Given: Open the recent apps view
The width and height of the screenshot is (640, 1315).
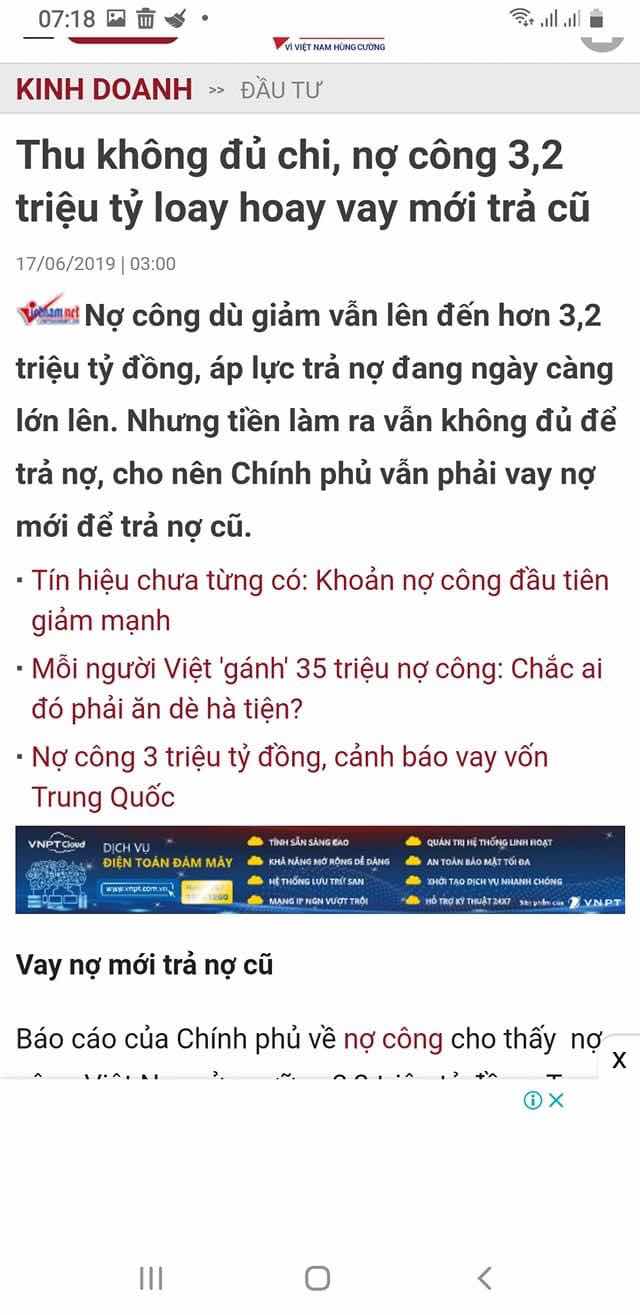Looking at the screenshot, I should (x=151, y=1277).
